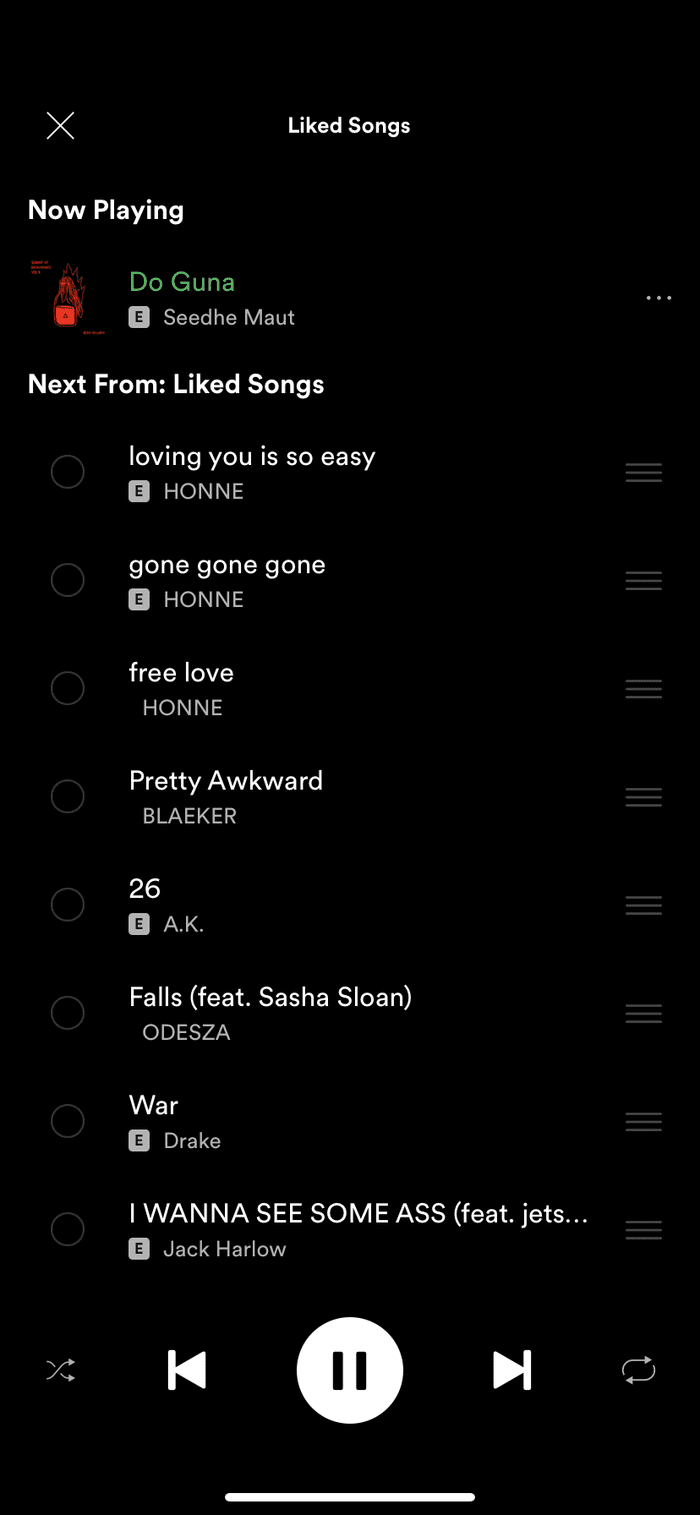
Task: Play Falls (feat. Sasha Sloan) by ODESZA
Action: tap(271, 1013)
